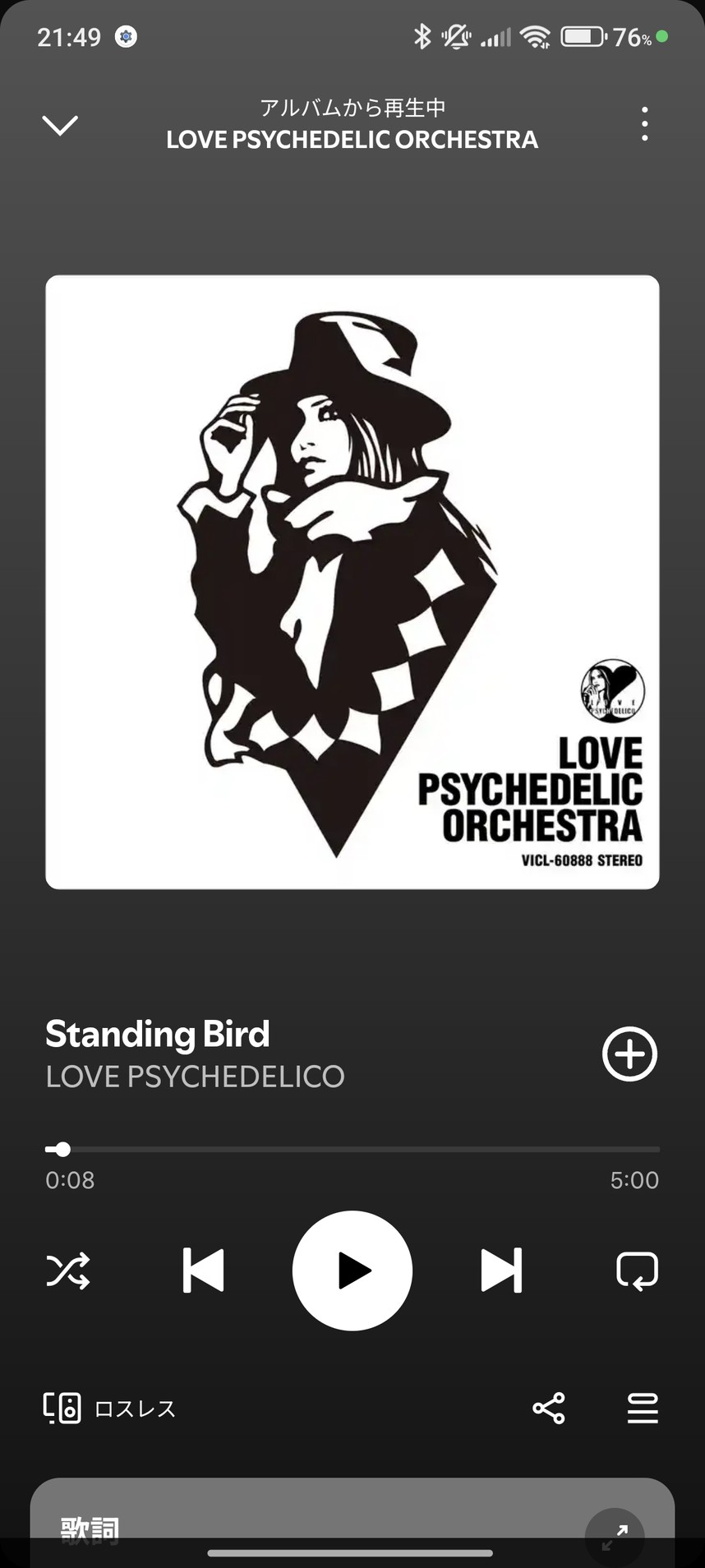The height and width of the screenshot is (1568, 705).
Task: Play Standing Bird
Action: (x=352, y=1271)
